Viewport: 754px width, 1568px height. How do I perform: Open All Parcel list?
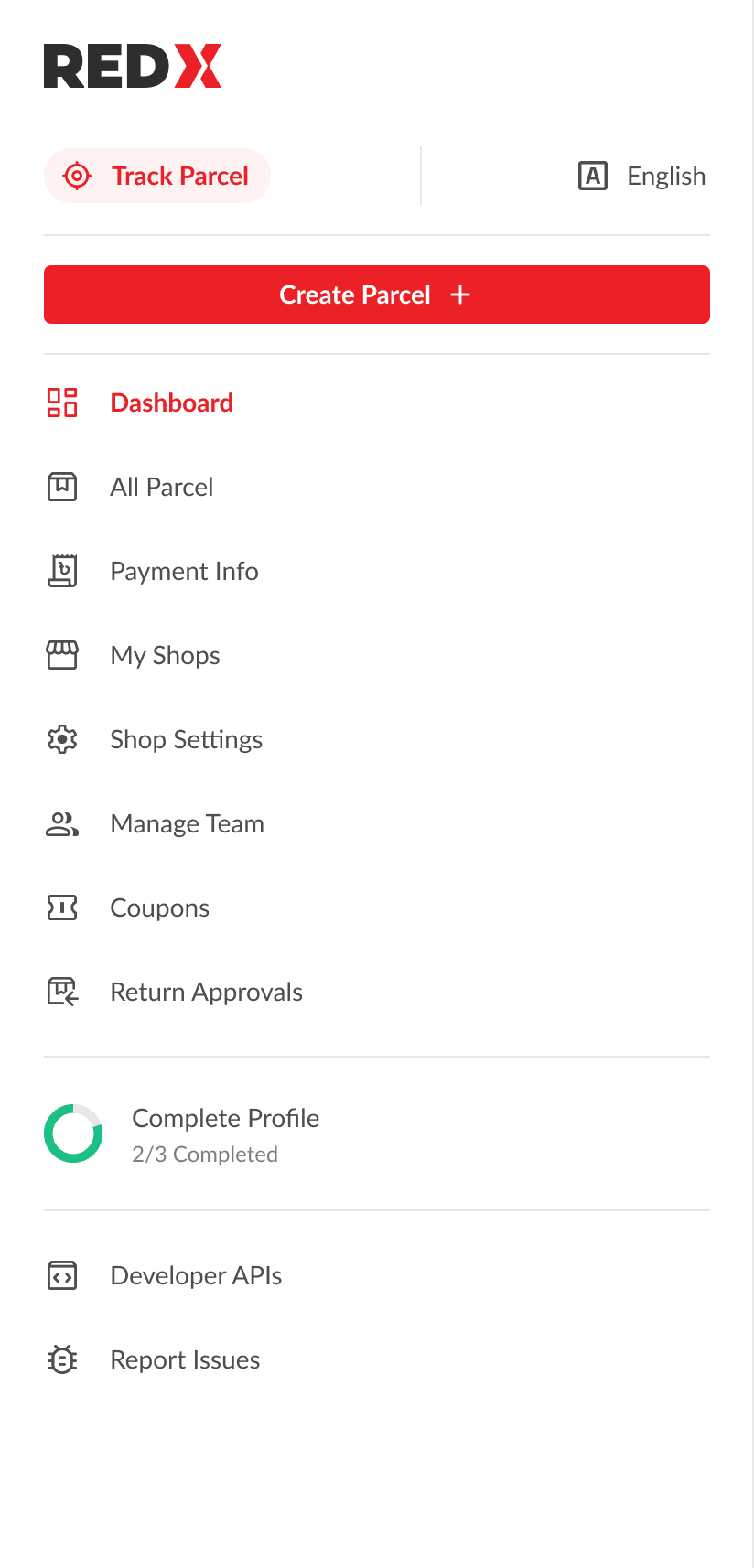pyautogui.click(x=161, y=487)
